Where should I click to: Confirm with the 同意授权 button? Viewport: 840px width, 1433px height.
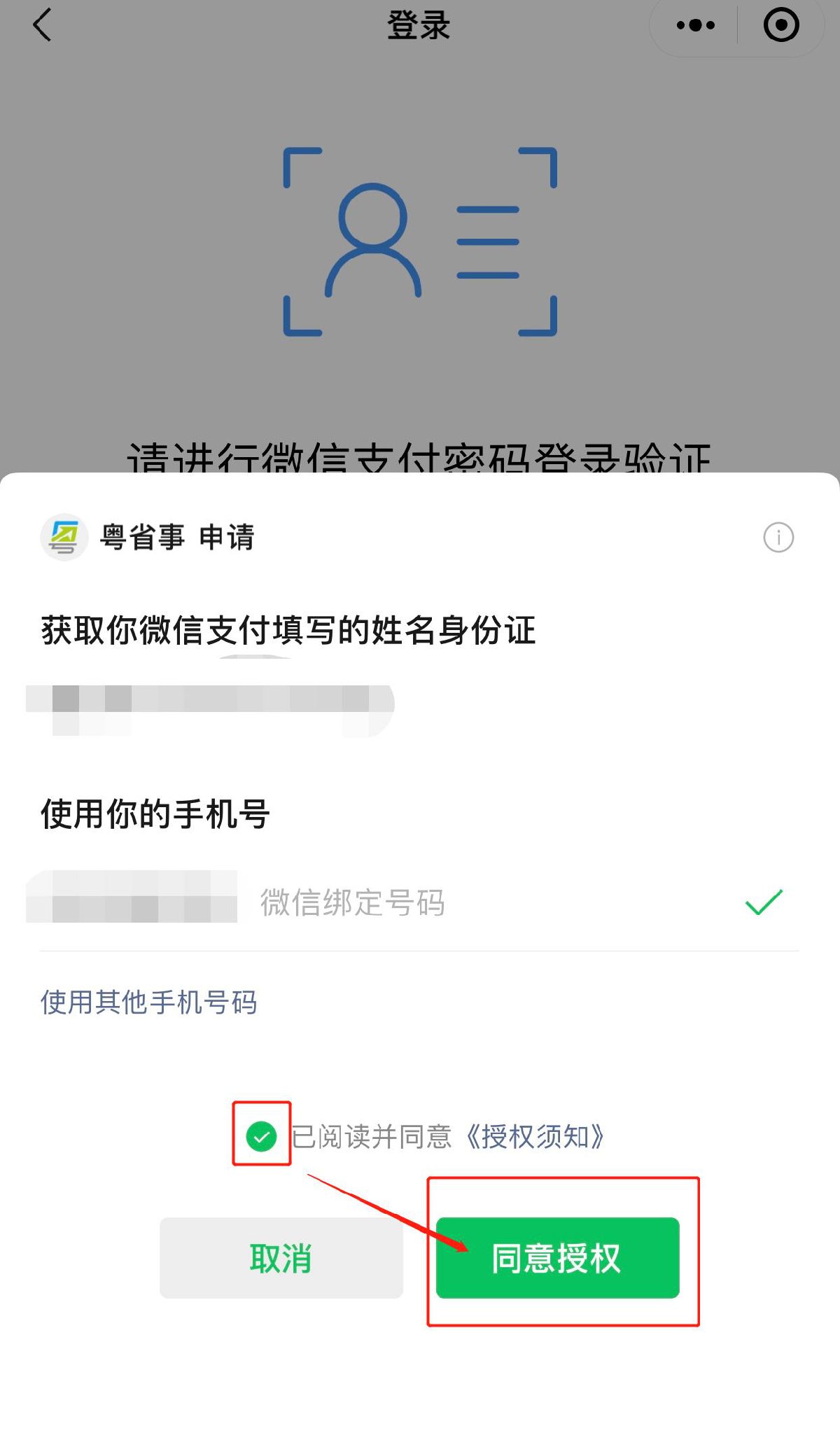[x=557, y=1258]
